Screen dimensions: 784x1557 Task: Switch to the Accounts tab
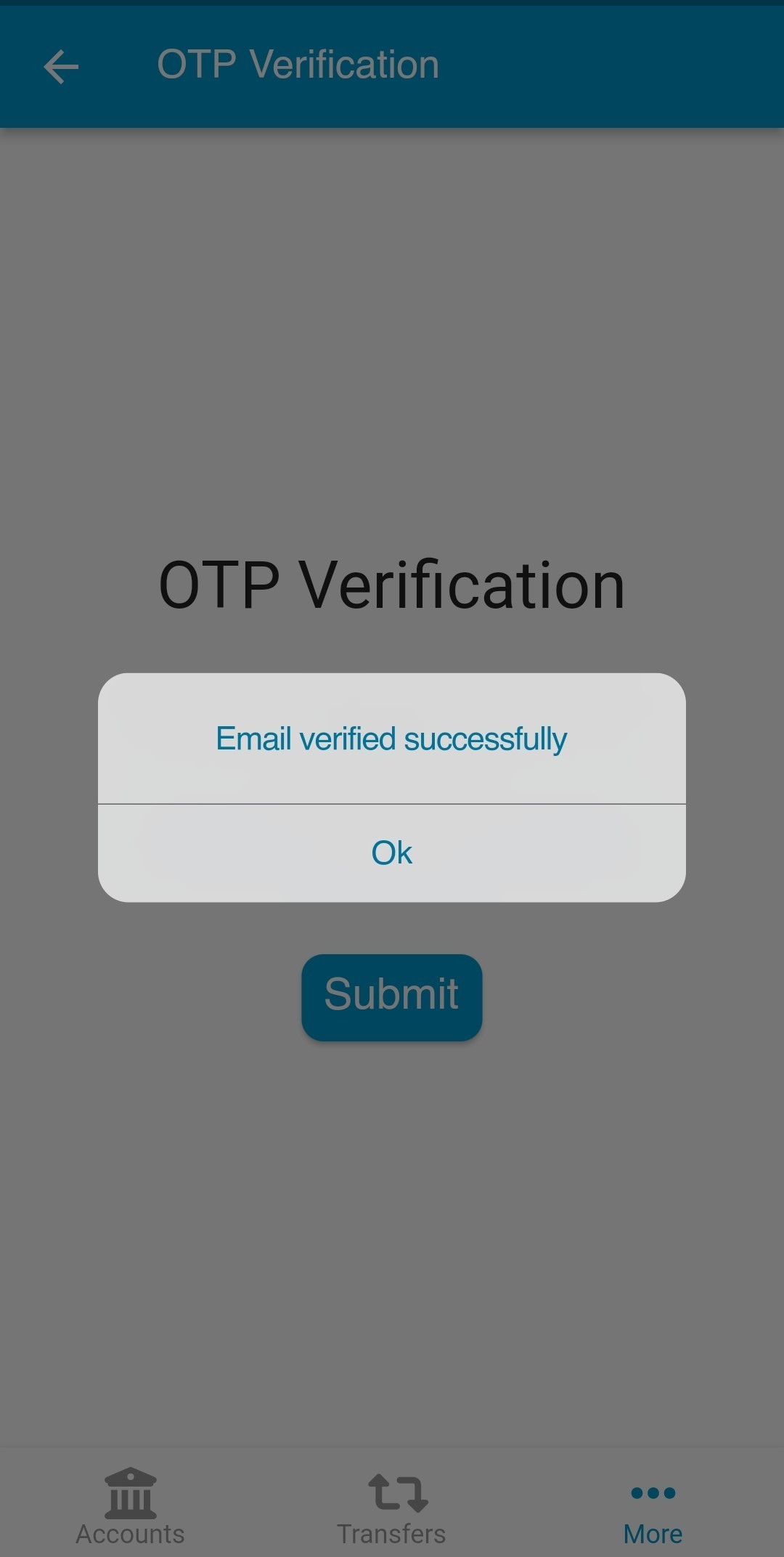click(x=131, y=1506)
